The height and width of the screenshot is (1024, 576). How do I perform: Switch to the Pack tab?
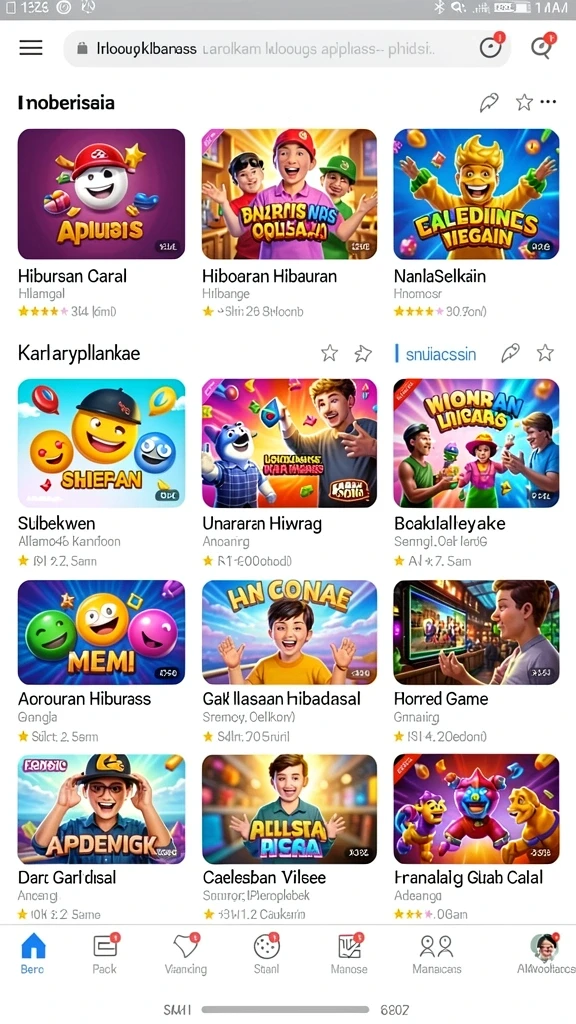click(104, 953)
